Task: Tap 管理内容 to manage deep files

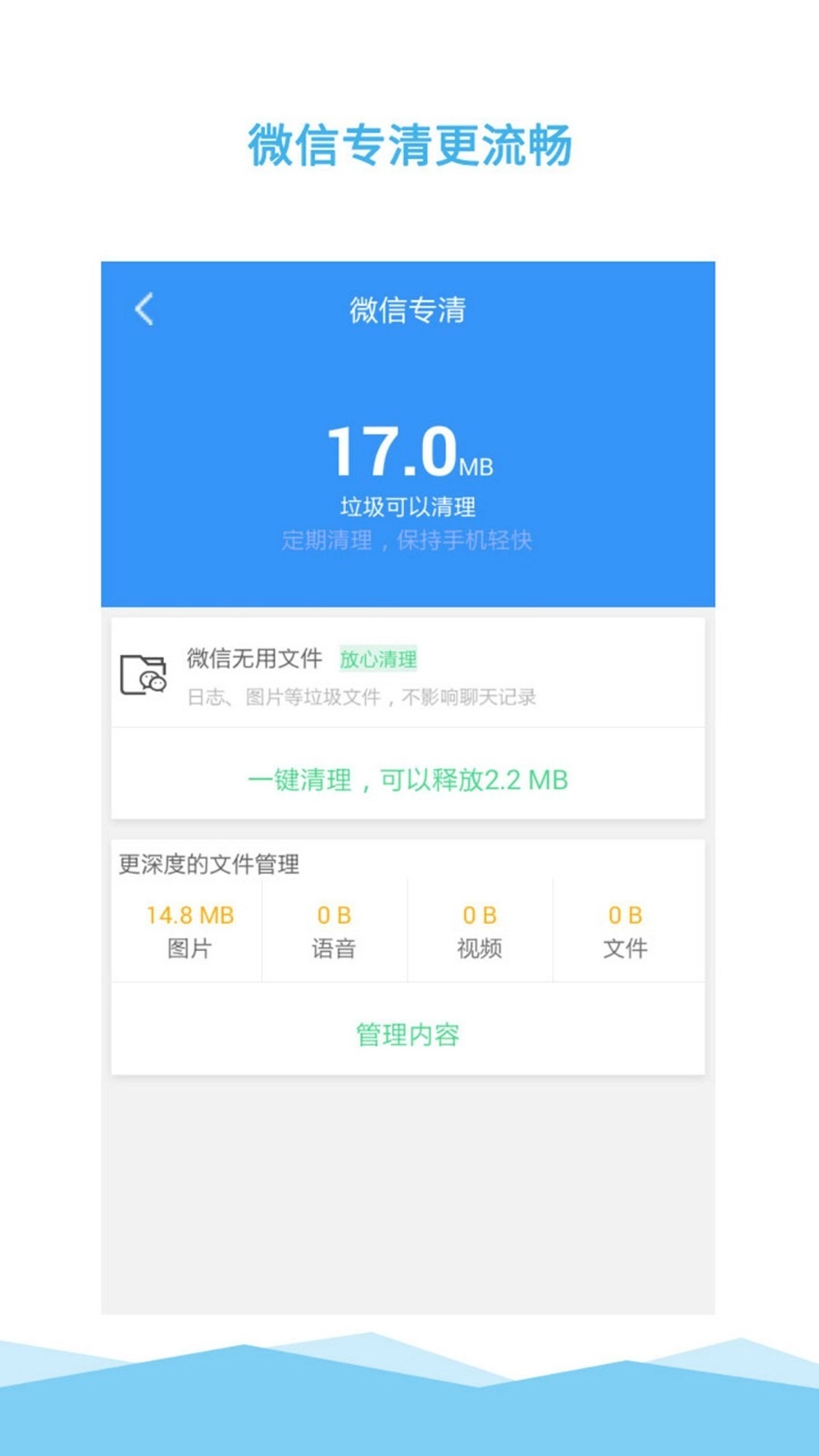Action: 408,1034
